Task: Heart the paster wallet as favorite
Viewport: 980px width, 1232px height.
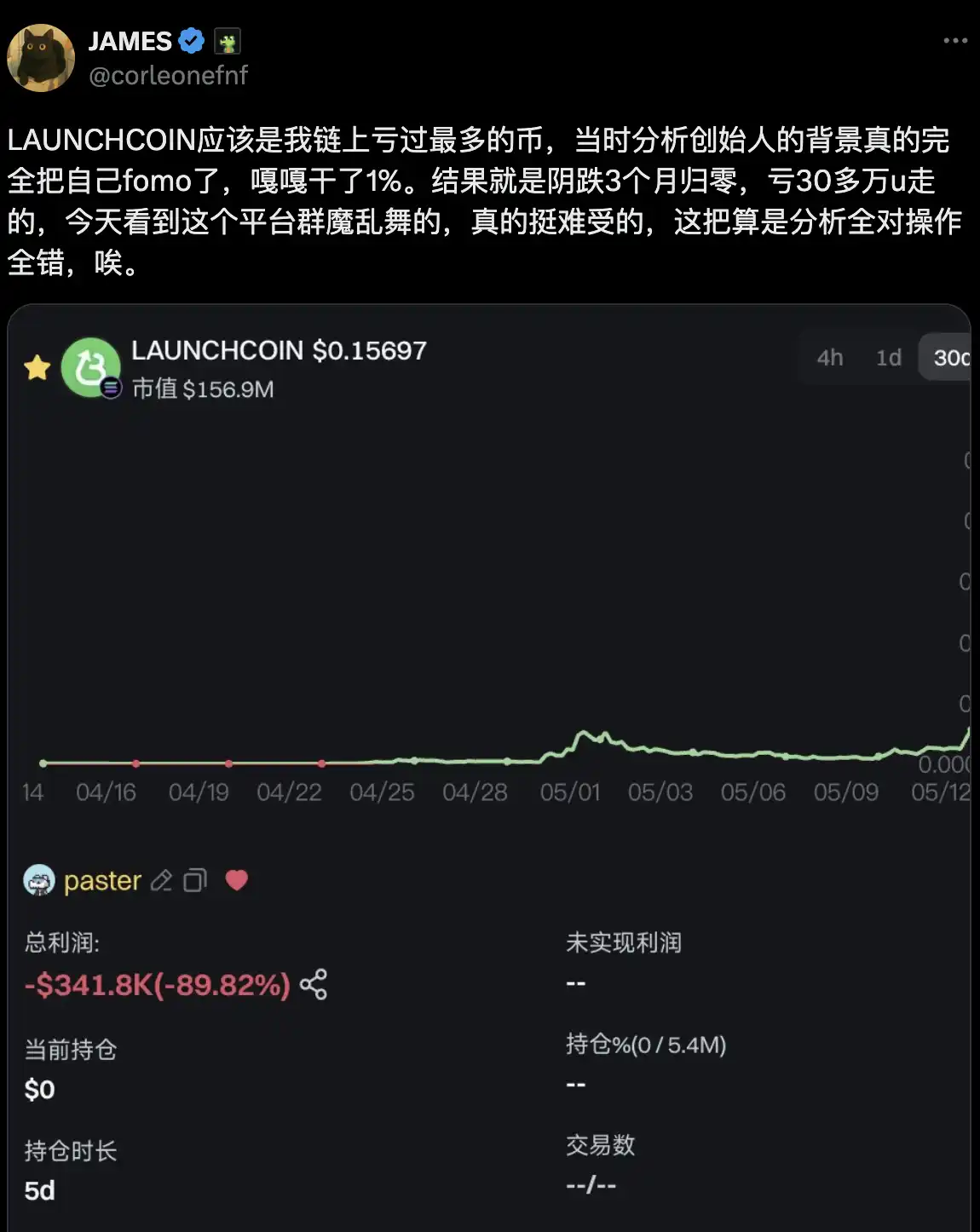Action: point(237,881)
